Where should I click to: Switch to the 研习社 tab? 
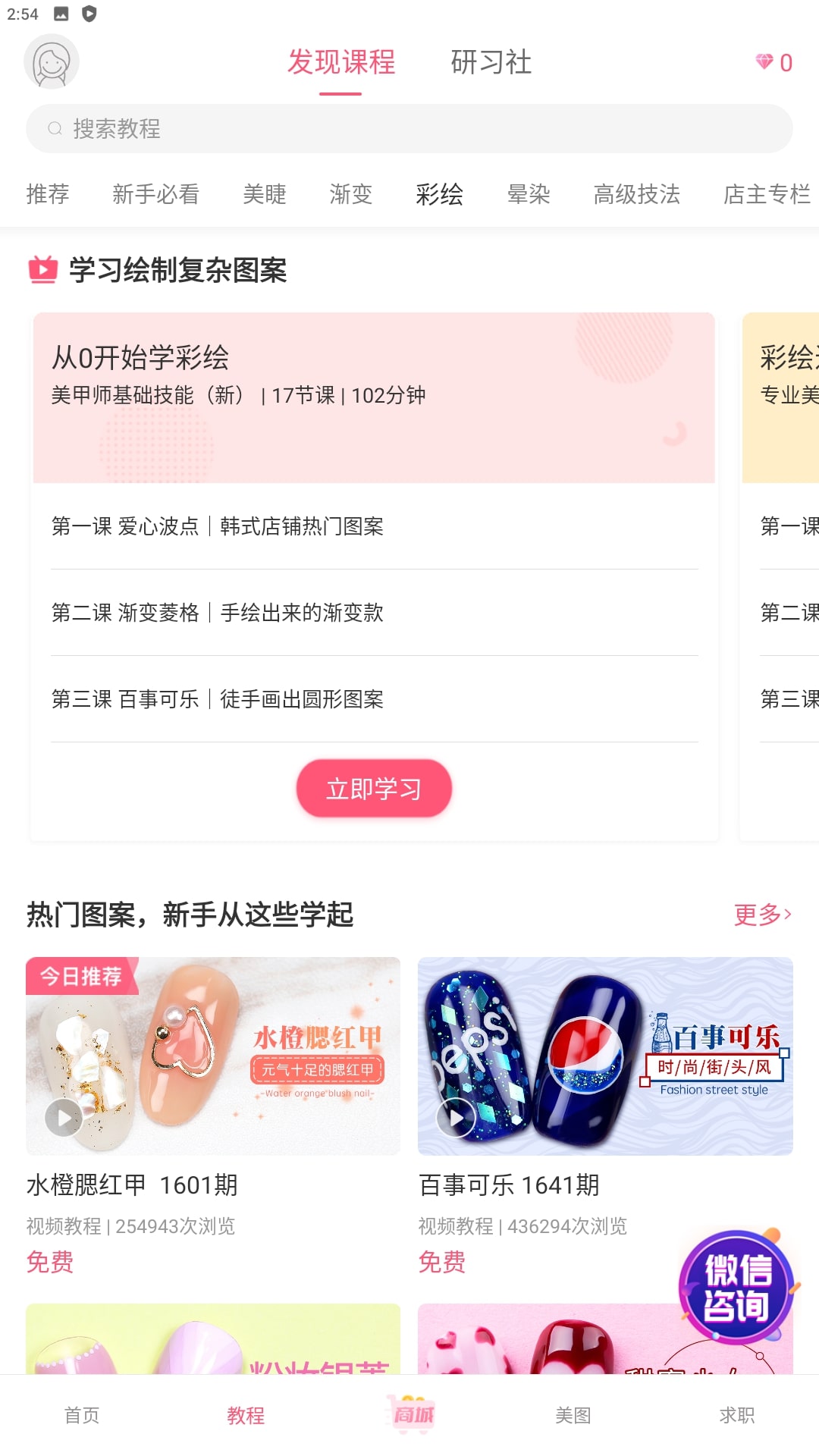pyautogui.click(x=491, y=62)
